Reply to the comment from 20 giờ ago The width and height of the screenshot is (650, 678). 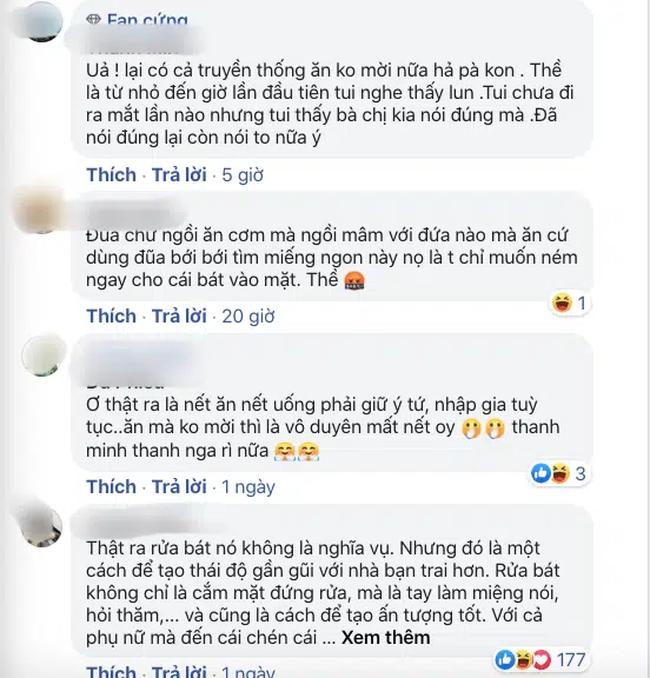click(178, 316)
